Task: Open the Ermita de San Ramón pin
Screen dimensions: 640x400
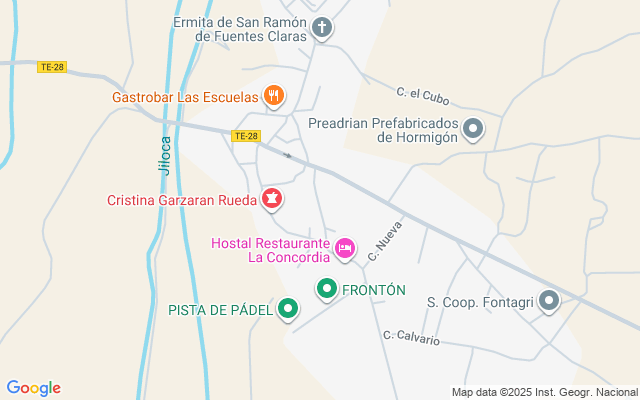Action: point(322,28)
